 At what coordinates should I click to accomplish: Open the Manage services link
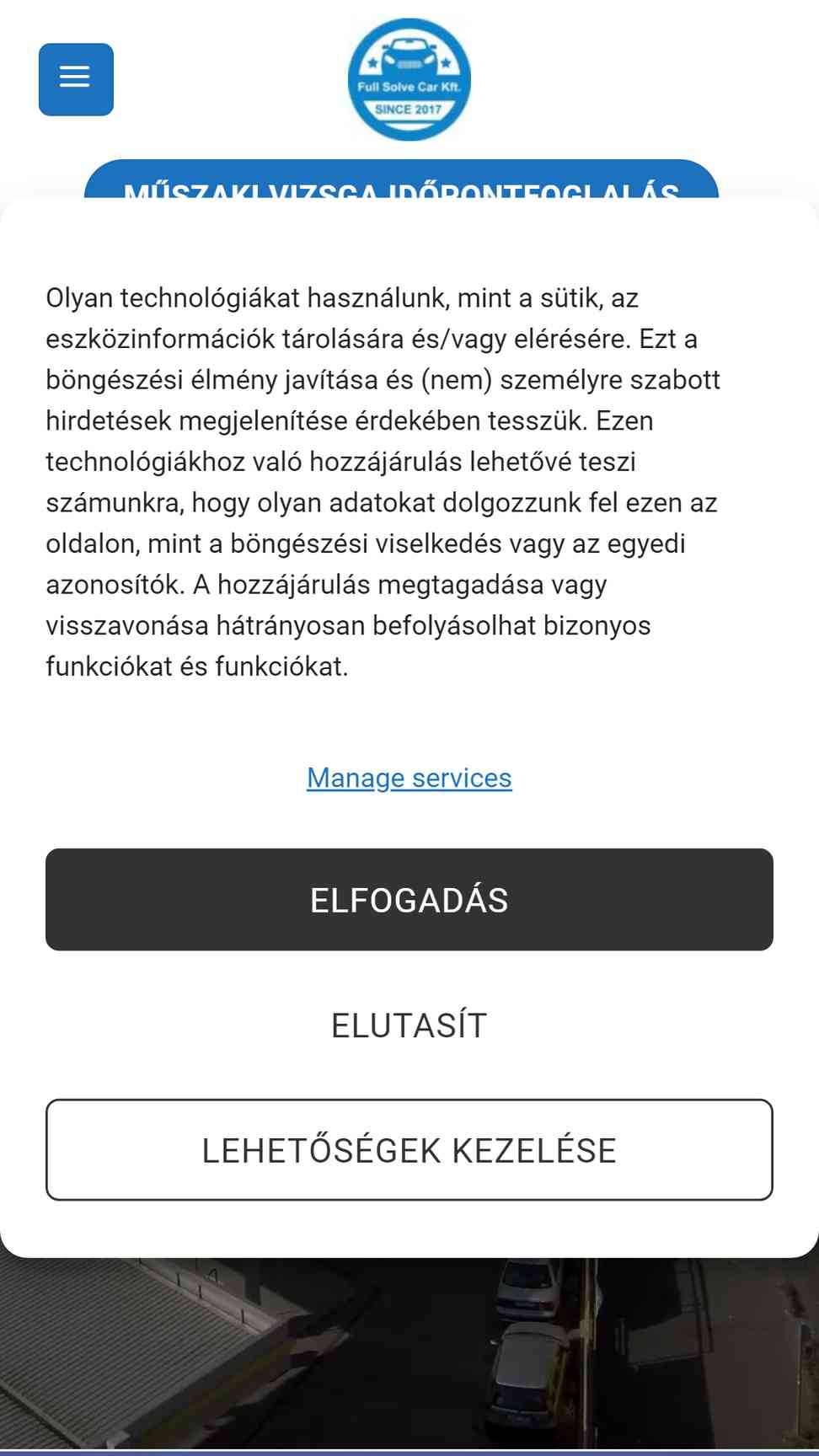(x=409, y=778)
